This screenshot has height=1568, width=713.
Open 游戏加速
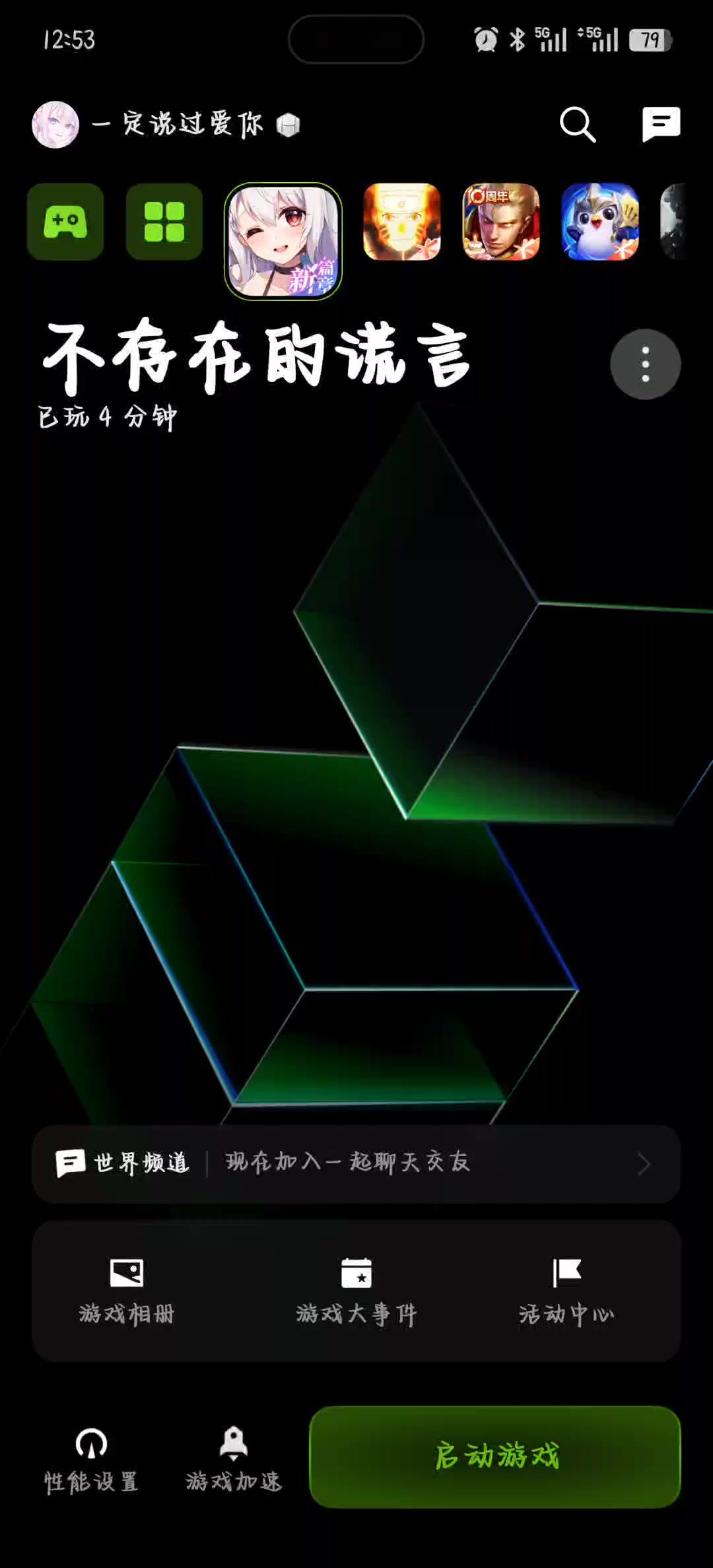click(x=234, y=1459)
